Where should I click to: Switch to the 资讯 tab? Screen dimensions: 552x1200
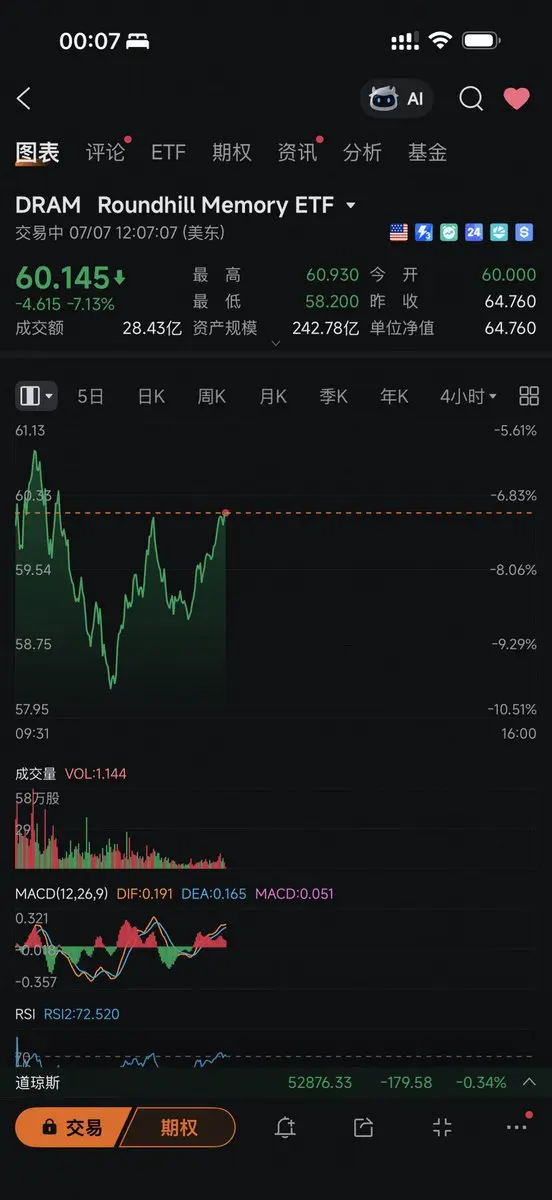pyautogui.click(x=297, y=152)
